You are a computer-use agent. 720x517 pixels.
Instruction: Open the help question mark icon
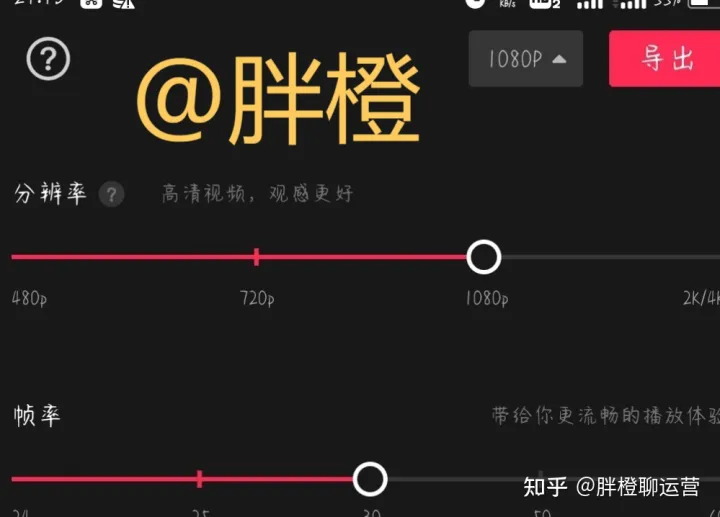[48, 60]
